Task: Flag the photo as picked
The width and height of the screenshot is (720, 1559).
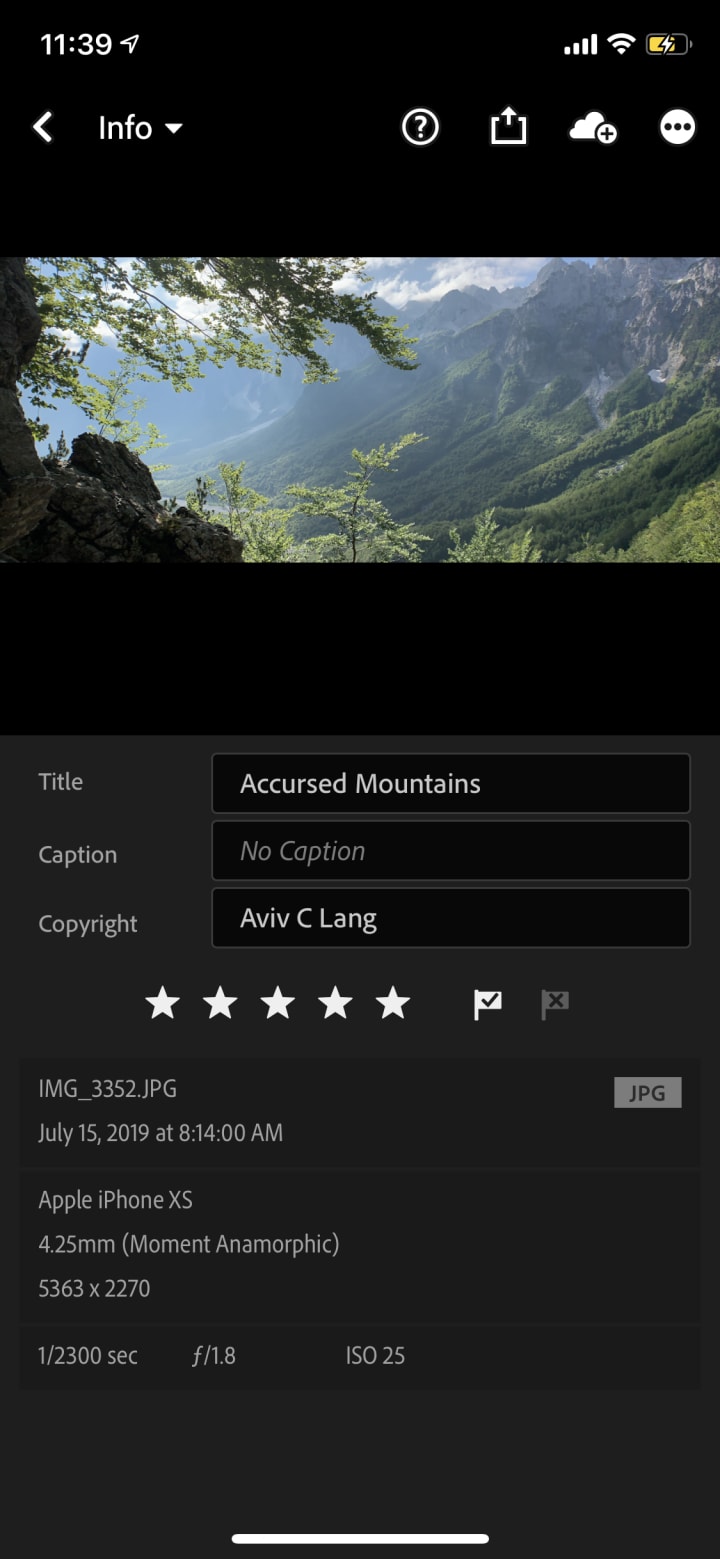Action: pos(488,1003)
